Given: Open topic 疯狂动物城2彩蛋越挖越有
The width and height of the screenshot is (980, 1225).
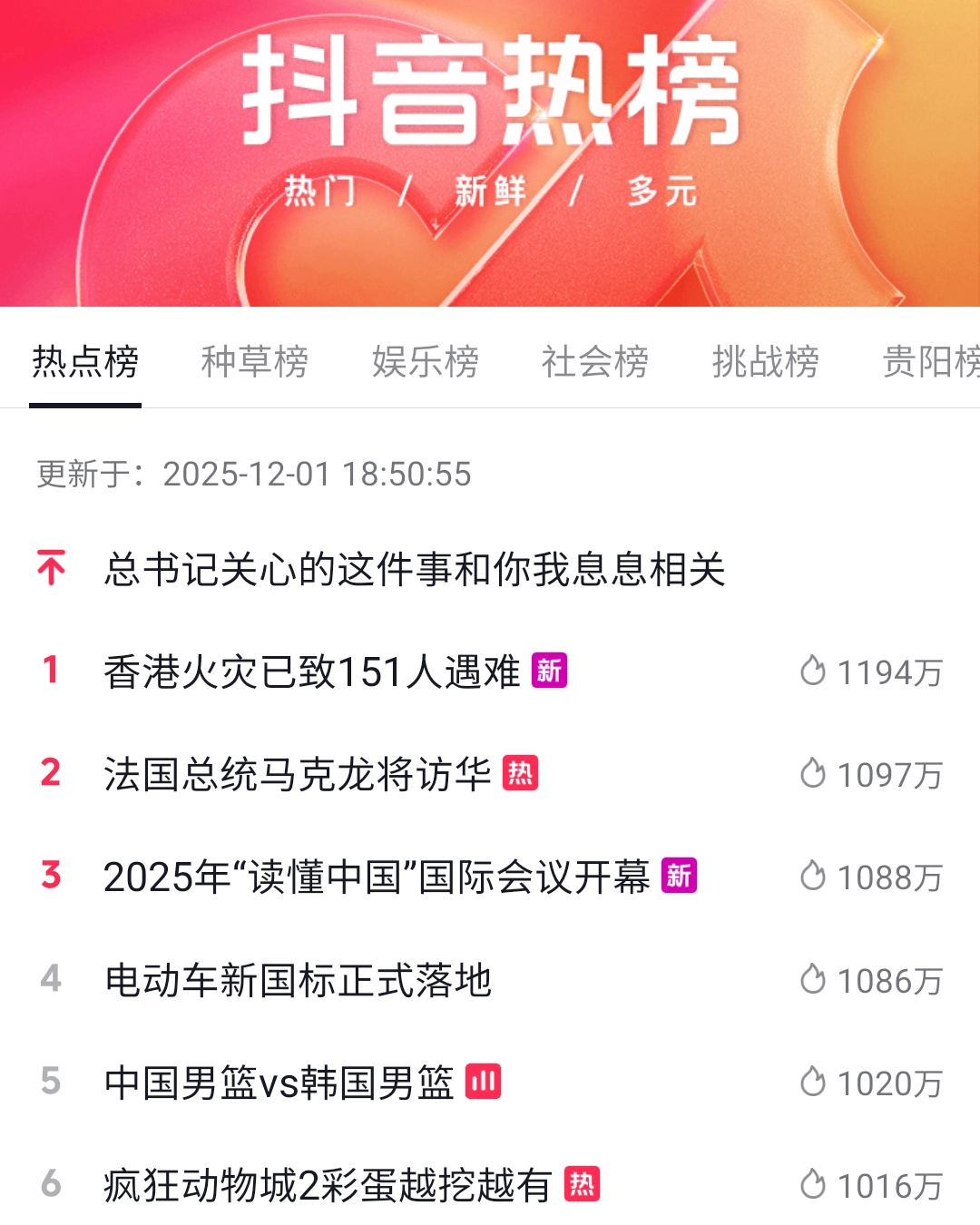Looking at the screenshot, I should (327, 1186).
